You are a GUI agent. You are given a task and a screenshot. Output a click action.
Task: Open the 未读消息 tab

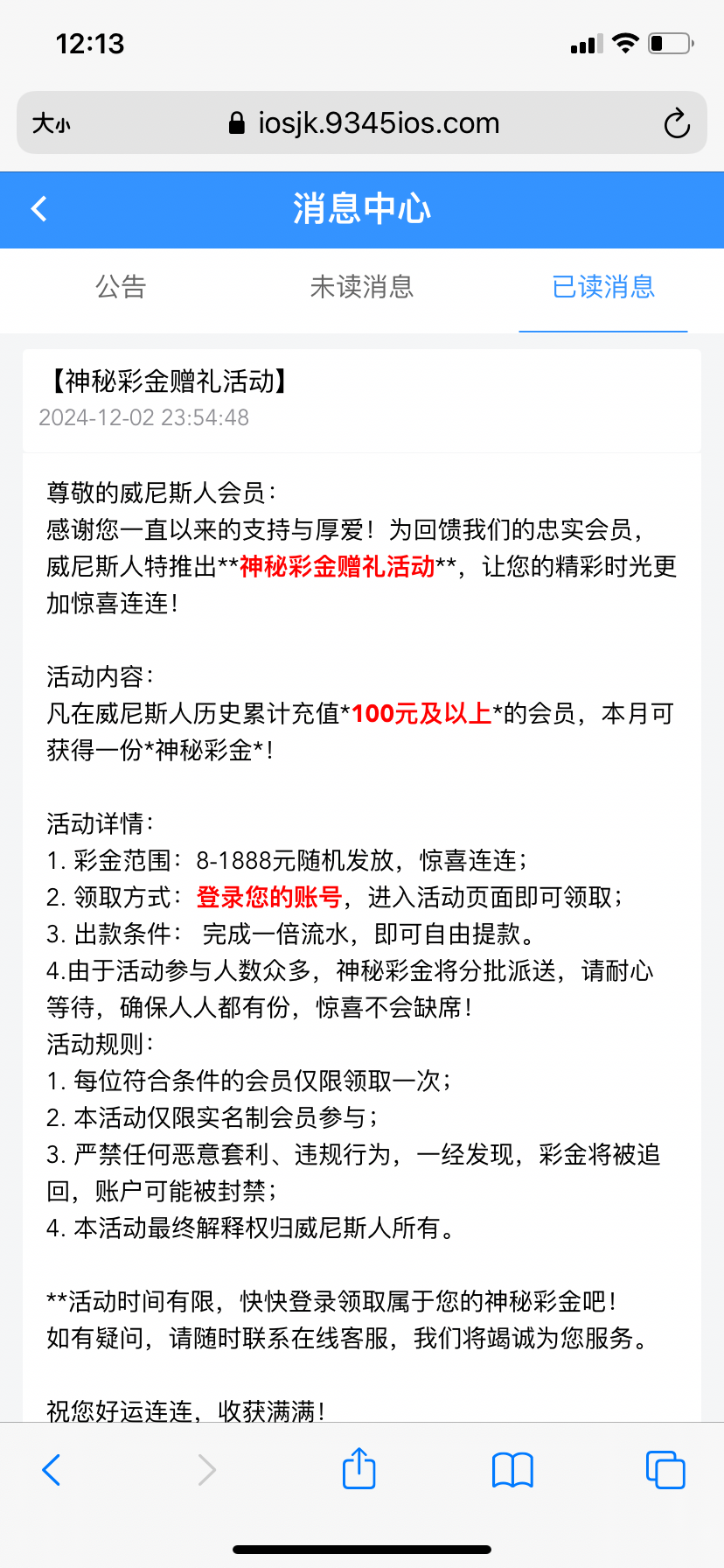point(361,287)
